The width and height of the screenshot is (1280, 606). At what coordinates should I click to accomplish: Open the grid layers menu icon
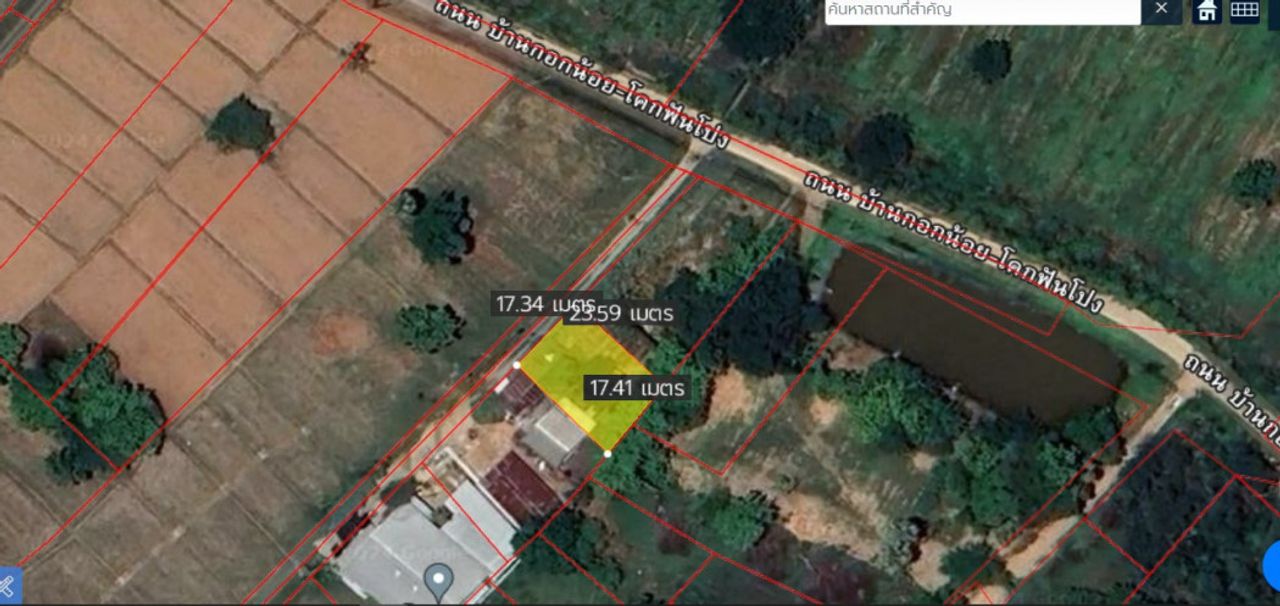(1244, 10)
